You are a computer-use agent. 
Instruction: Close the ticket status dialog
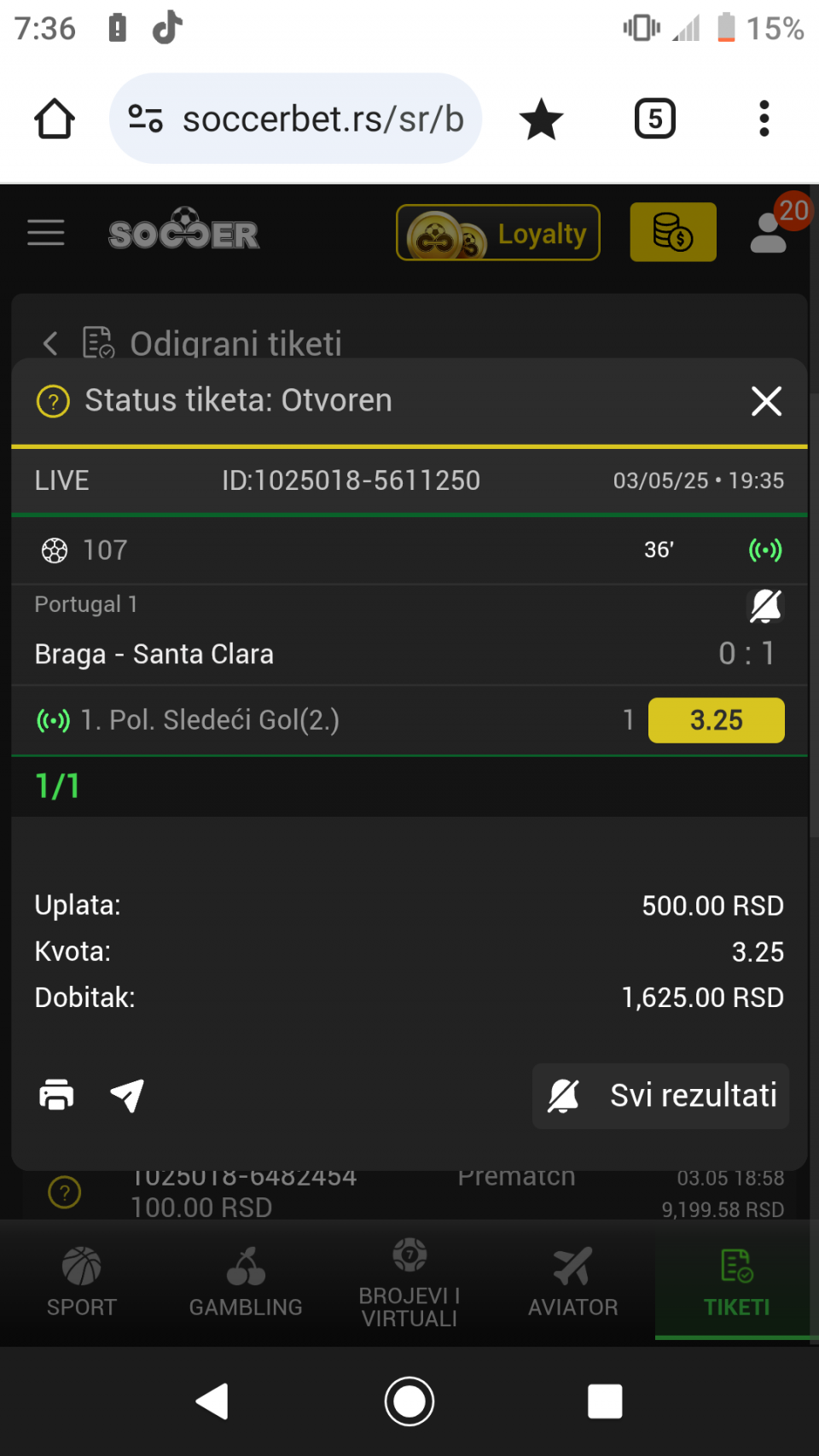point(766,400)
